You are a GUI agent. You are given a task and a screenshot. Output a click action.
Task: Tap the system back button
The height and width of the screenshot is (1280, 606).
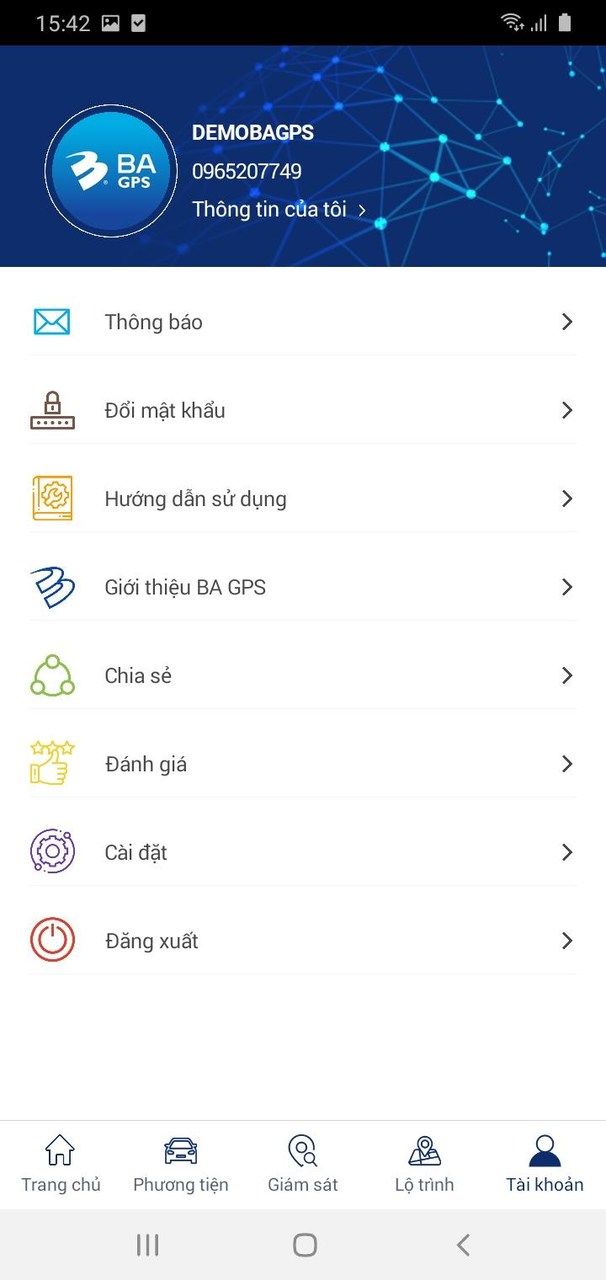pyautogui.click(x=462, y=1244)
